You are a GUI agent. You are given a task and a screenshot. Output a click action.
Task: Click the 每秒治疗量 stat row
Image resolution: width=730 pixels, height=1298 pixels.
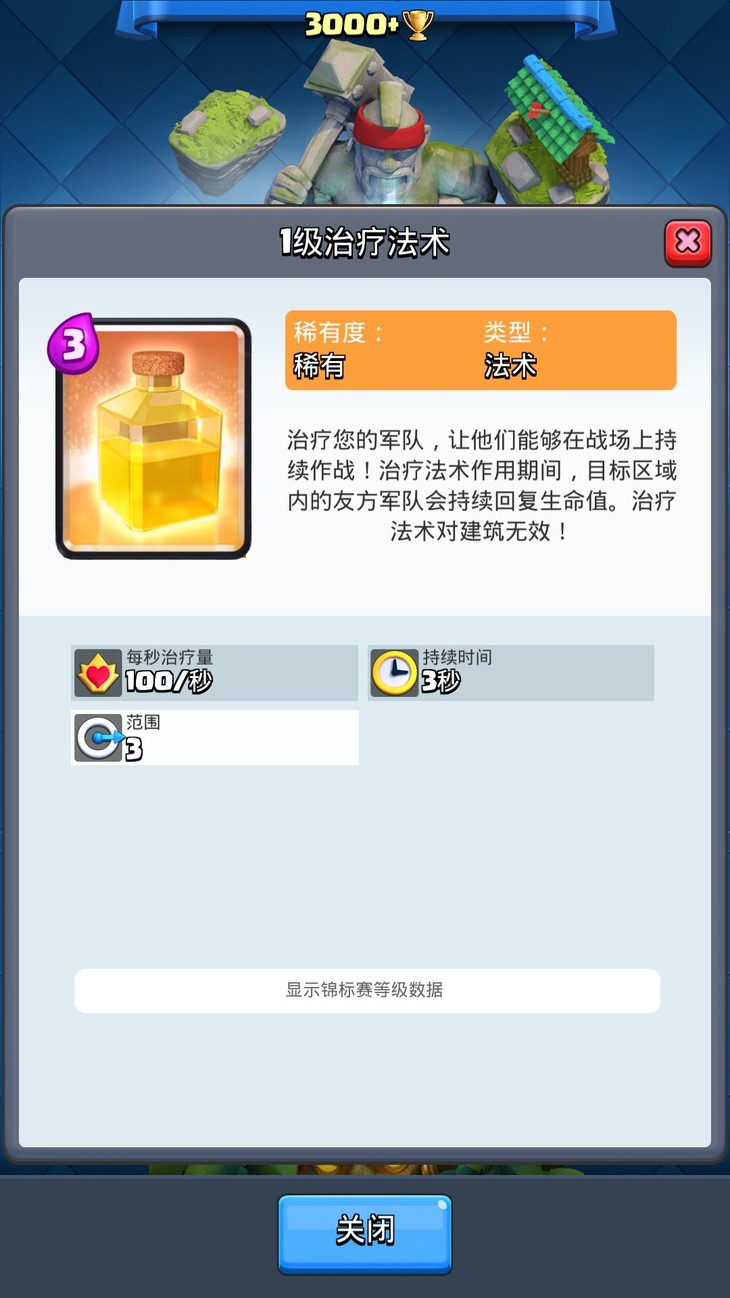coord(213,672)
